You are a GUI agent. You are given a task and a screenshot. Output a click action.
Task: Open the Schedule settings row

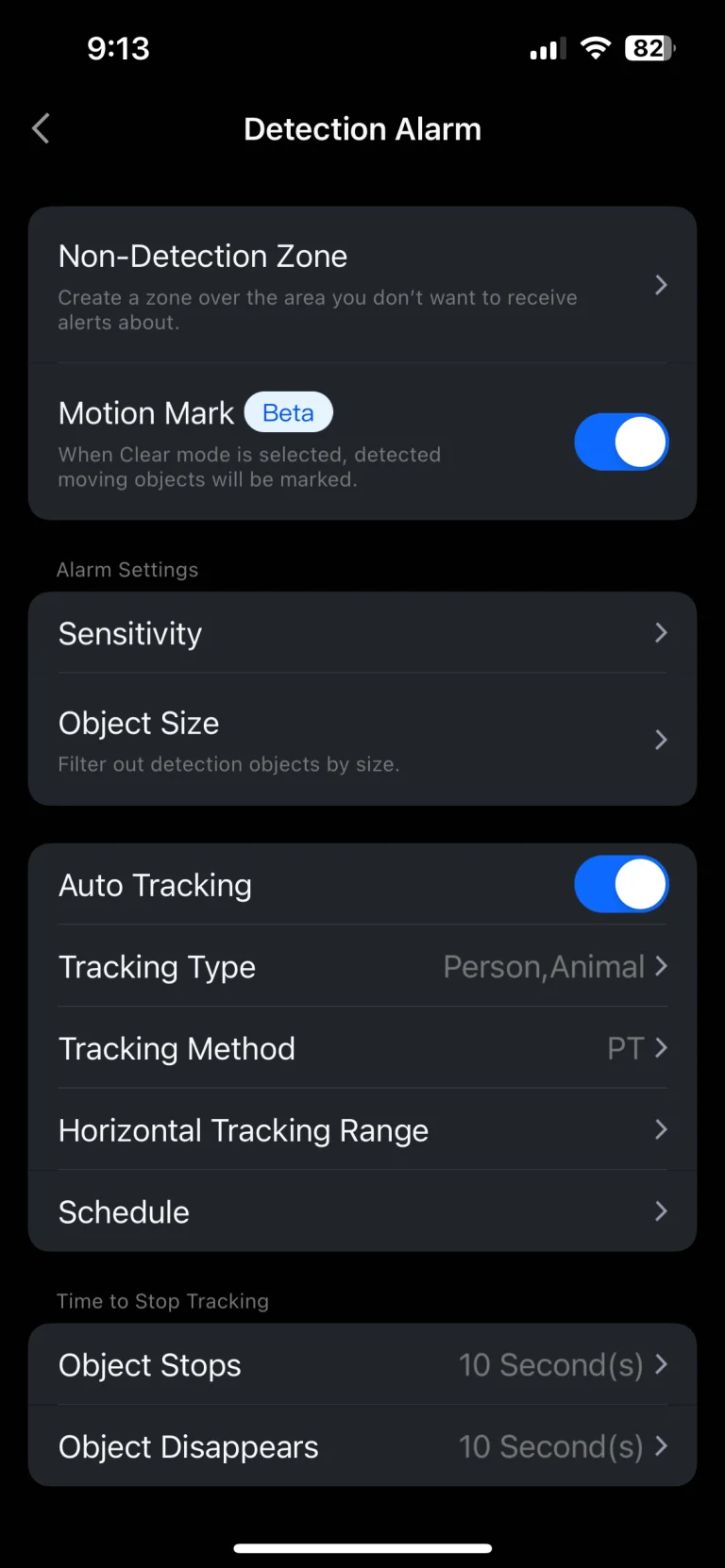pos(362,1211)
